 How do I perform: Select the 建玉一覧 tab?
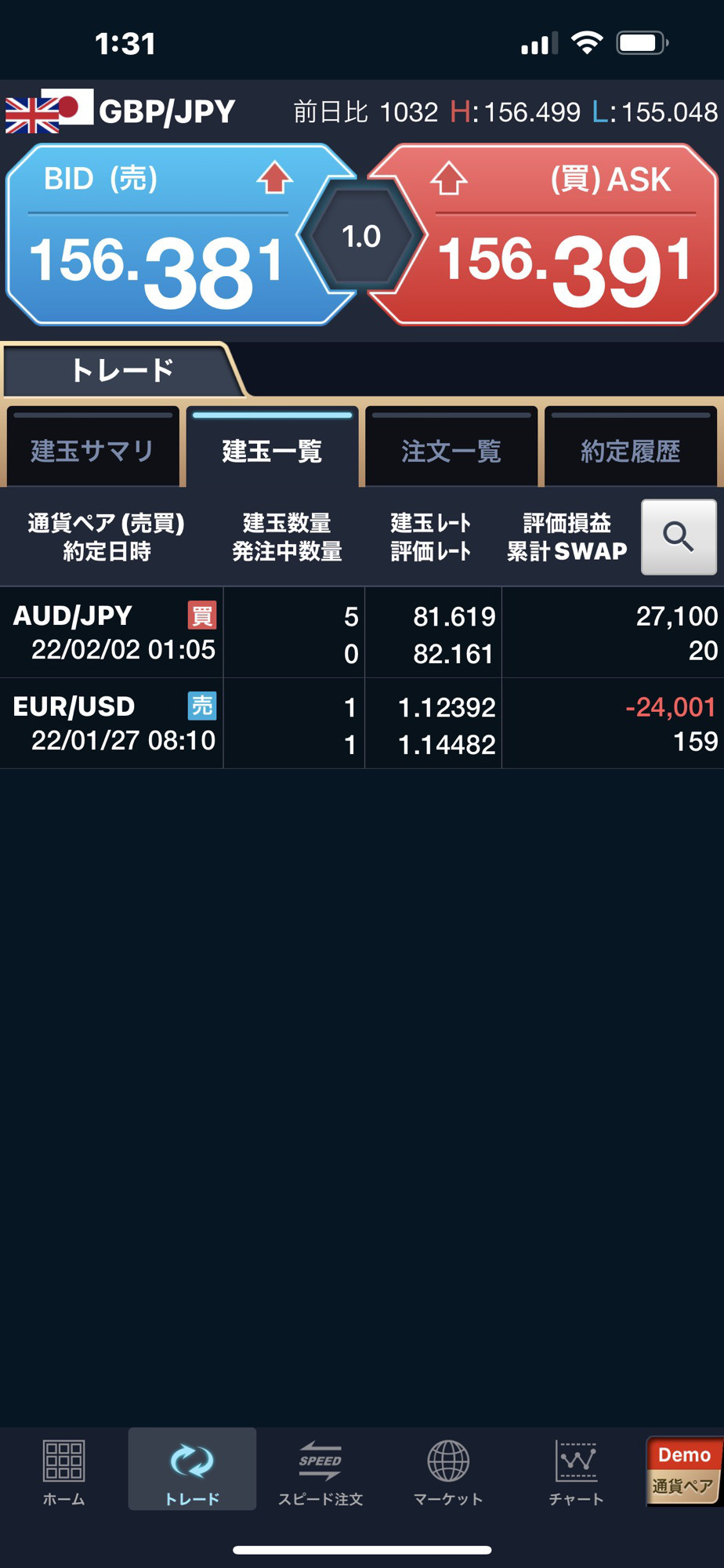272,448
